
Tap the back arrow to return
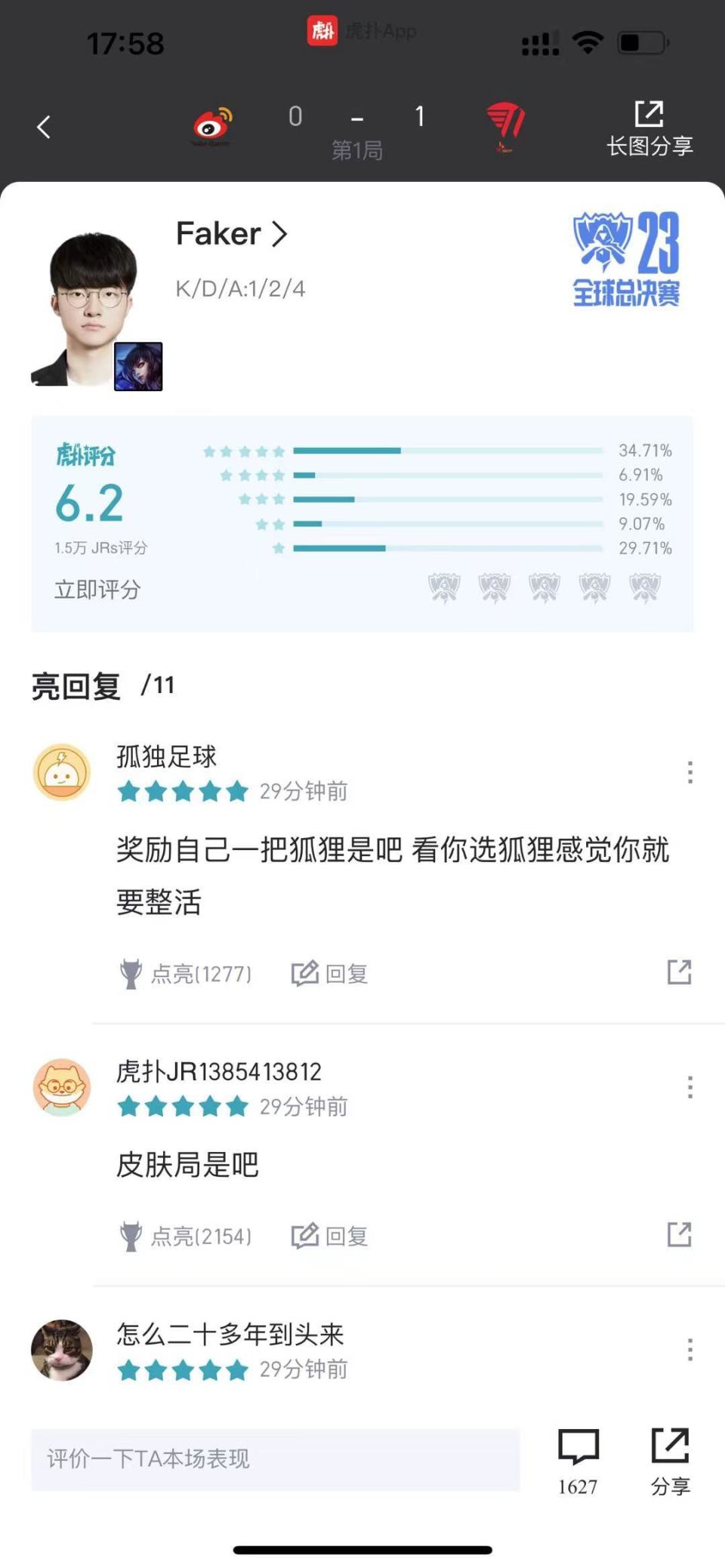[x=43, y=127]
